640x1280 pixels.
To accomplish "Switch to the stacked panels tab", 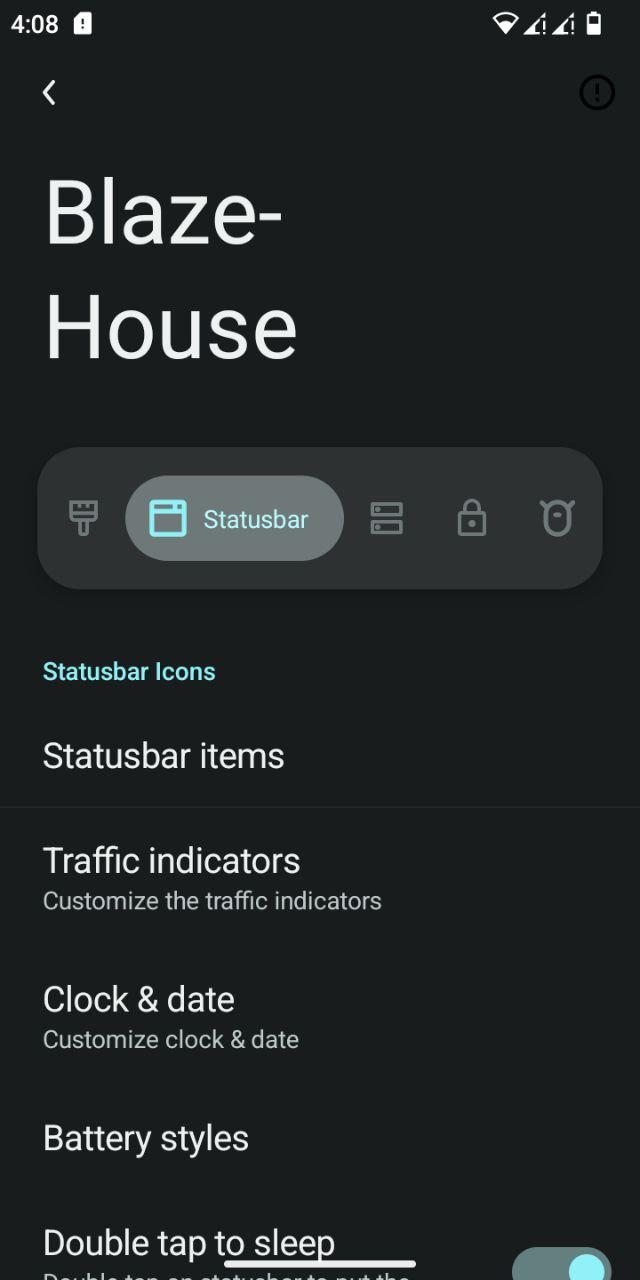I will (386, 518).
